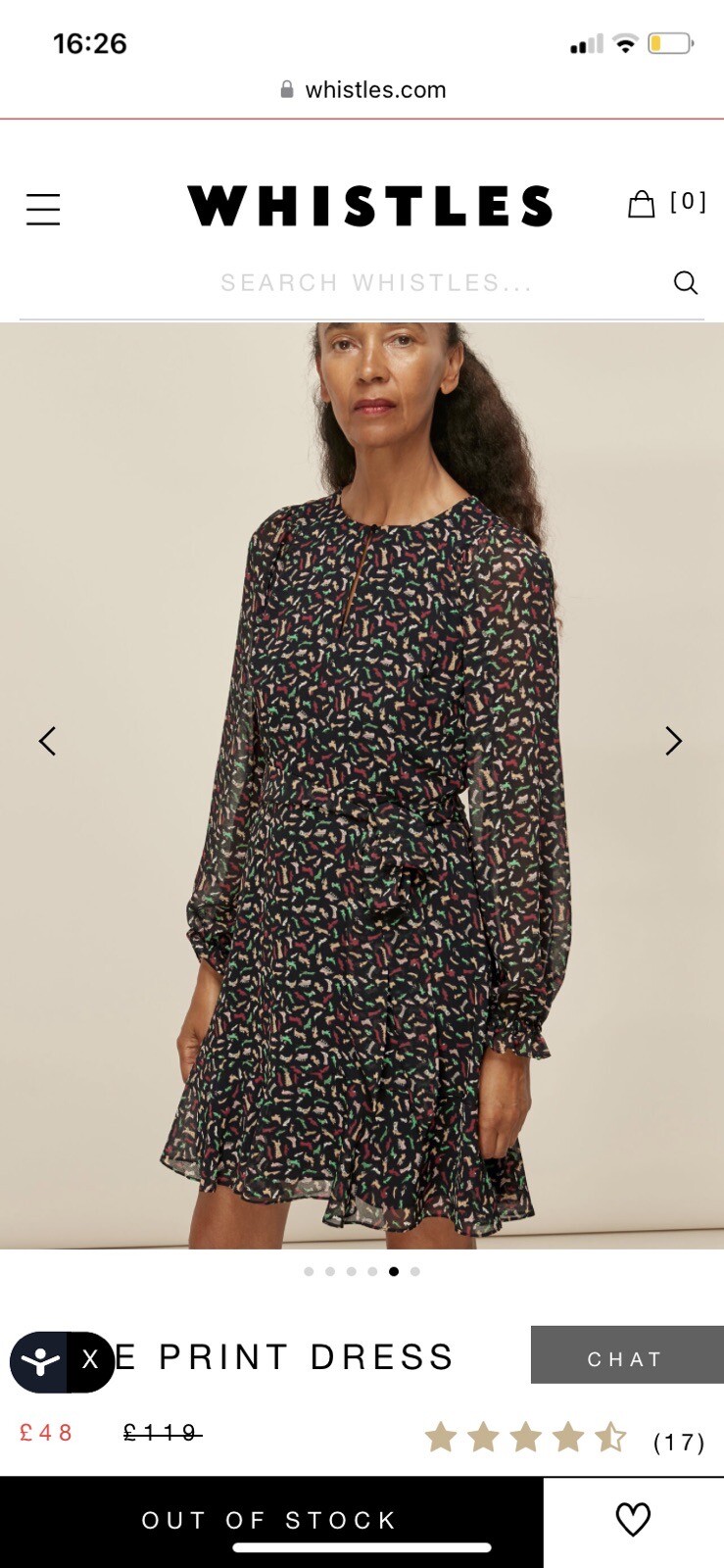Open the accessibility options widget
This screenshot has width=724, height=1568.
40,1361
